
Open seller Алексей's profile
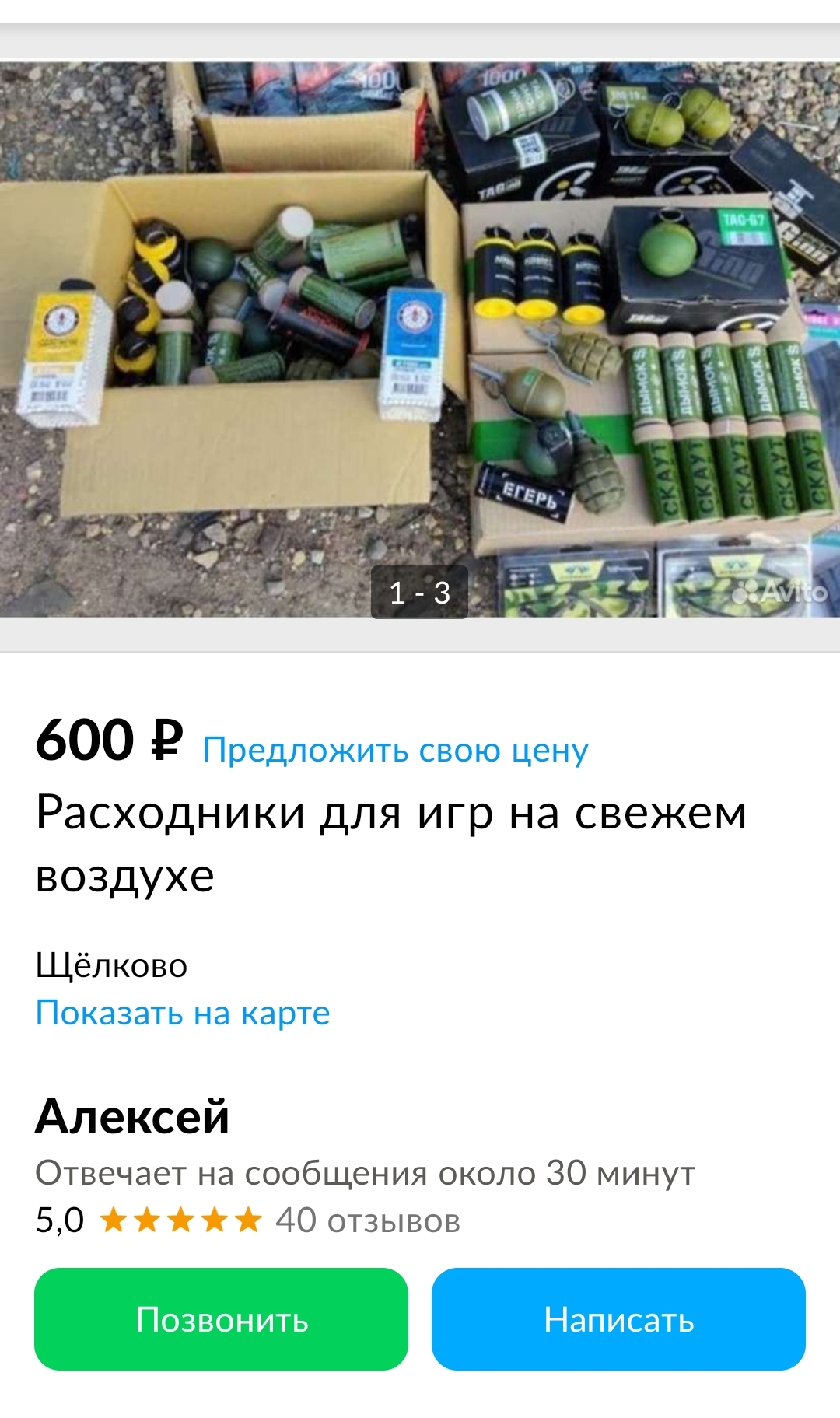click(x=132, y=1116)
